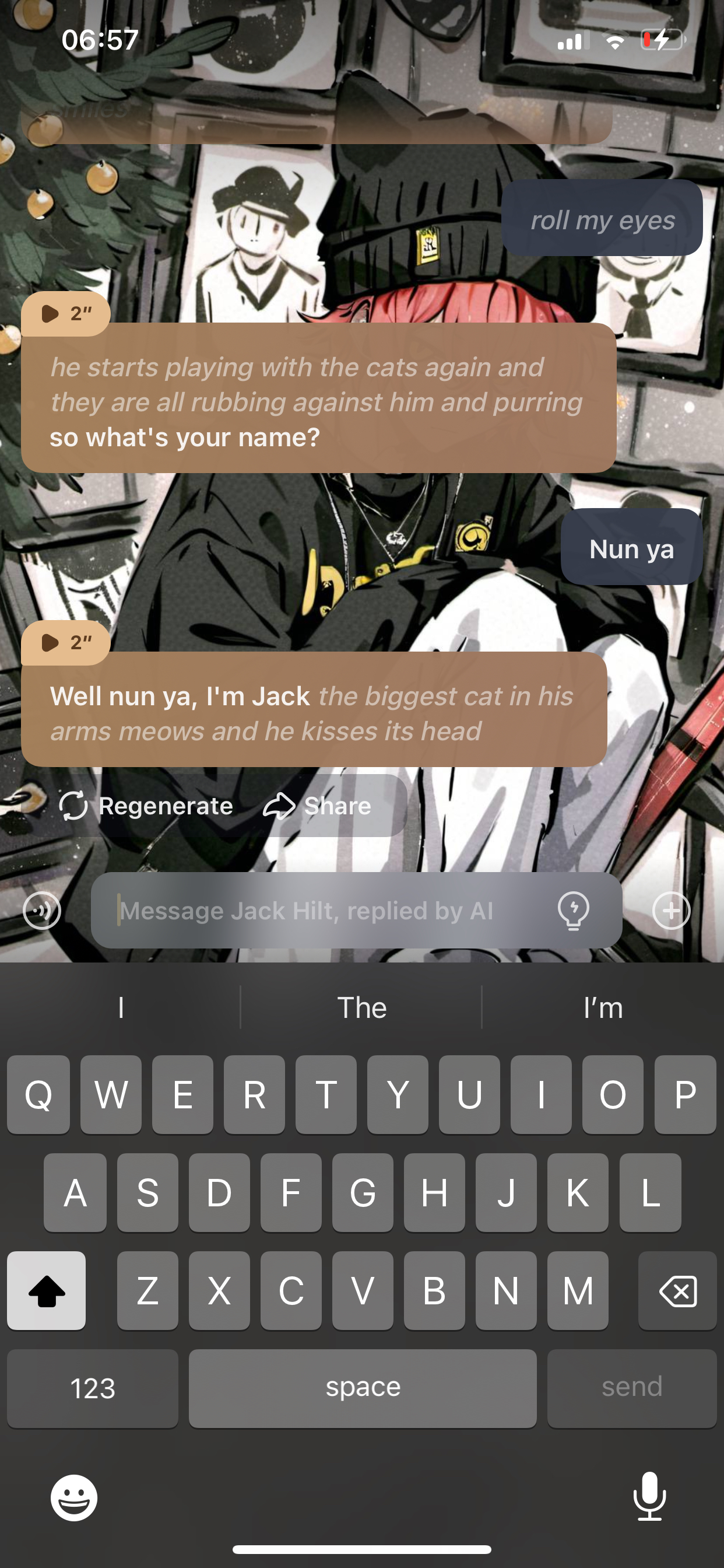Play audio for the 'I'm Jack' message
This screenshot has width=724, height=1568.
(x=65, y=642)
